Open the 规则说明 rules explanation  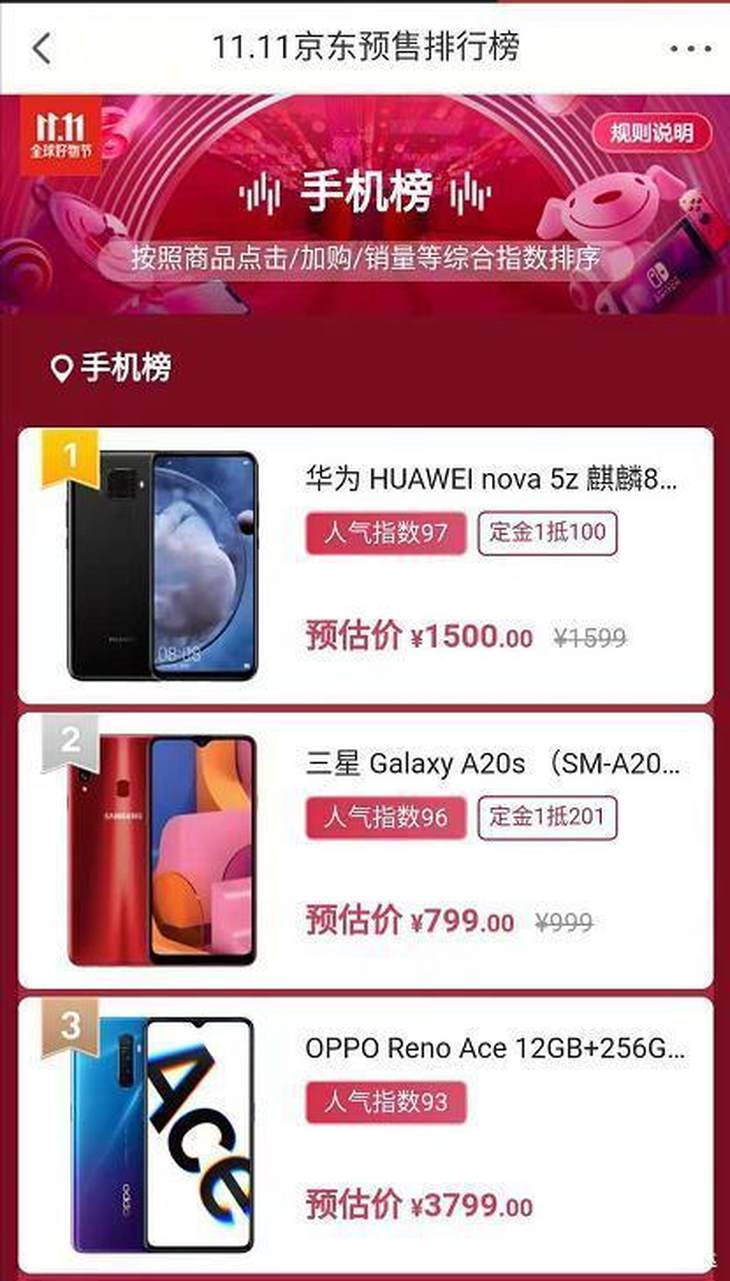(651, 133)
